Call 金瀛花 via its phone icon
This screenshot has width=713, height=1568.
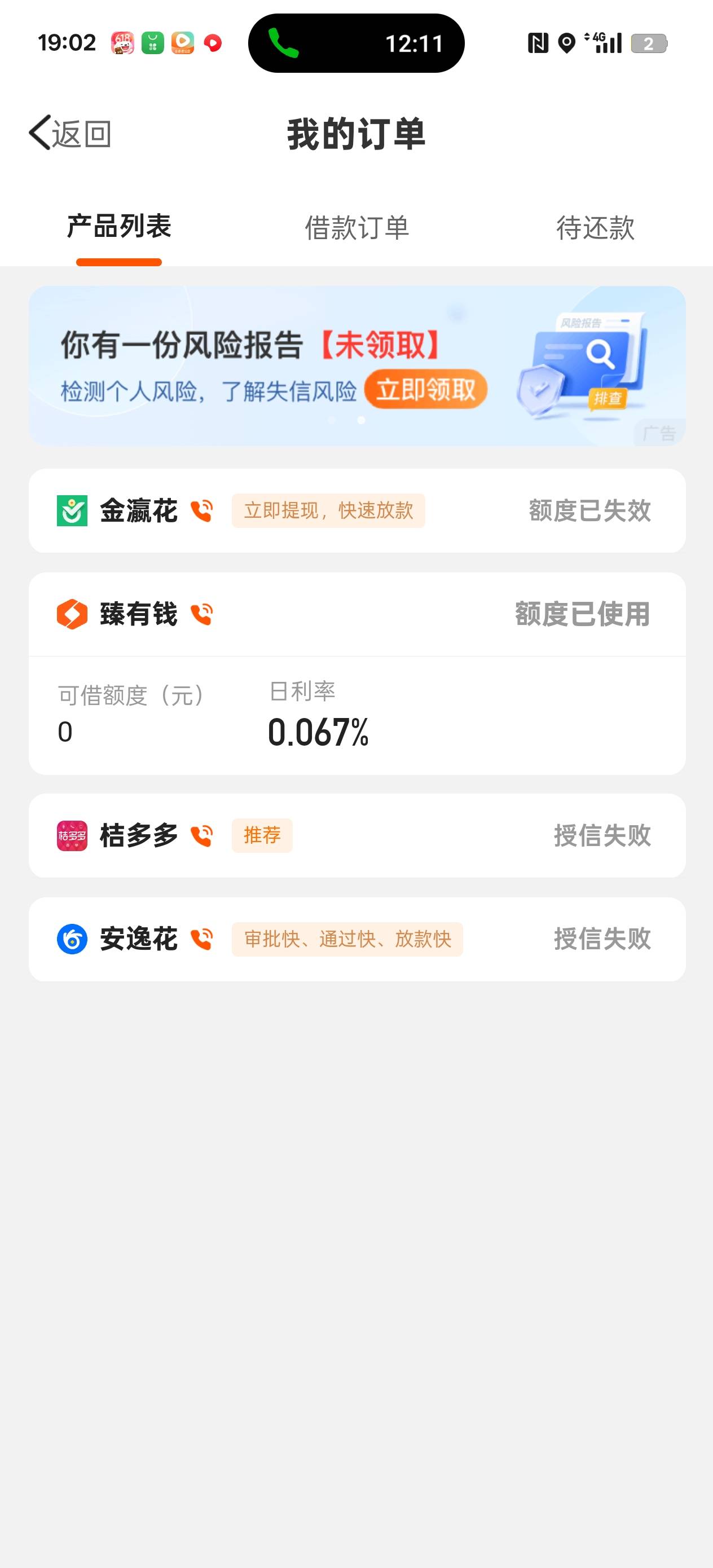[201, 510]
